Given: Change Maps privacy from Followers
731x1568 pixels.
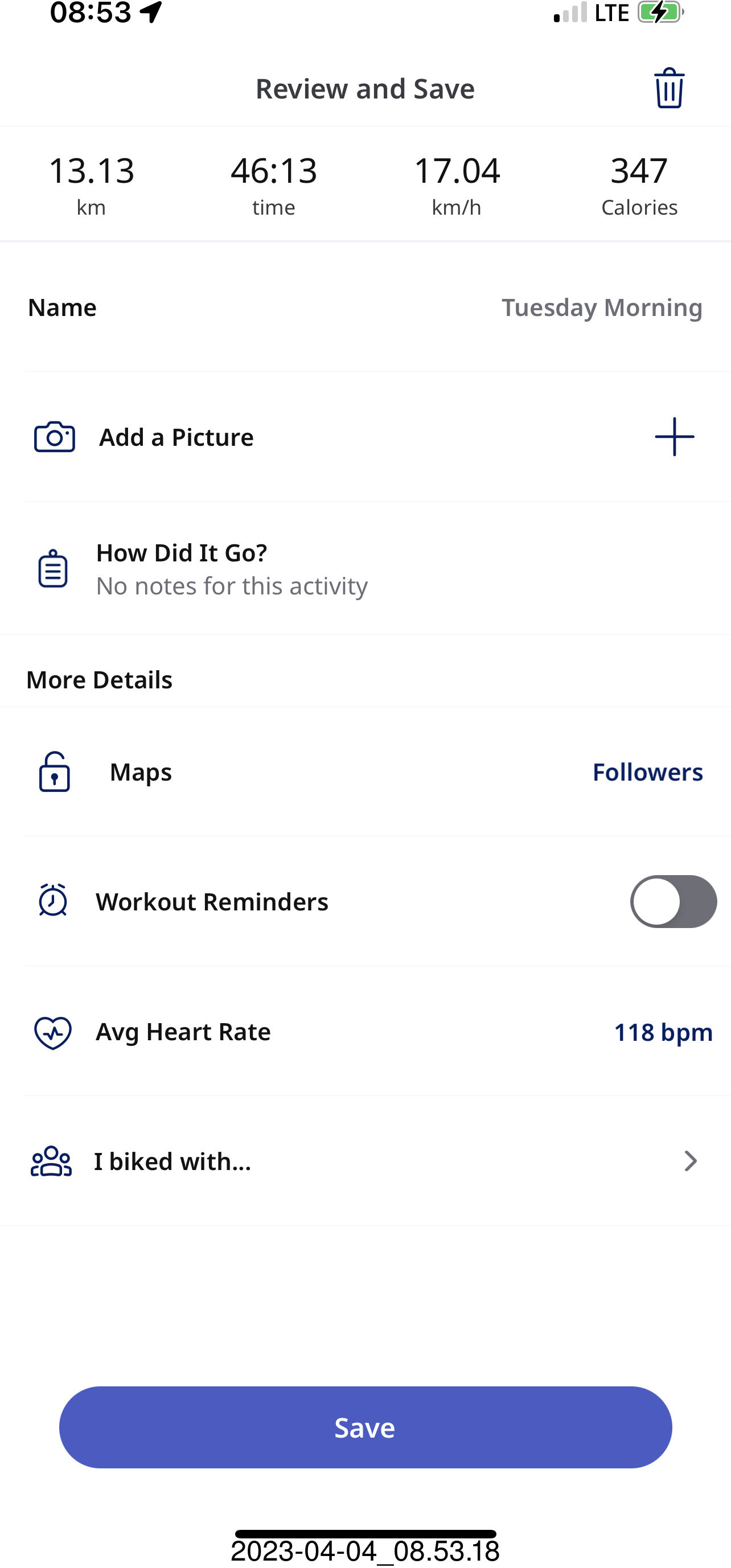Looking at the screenshot, I should tap(647, 772).
